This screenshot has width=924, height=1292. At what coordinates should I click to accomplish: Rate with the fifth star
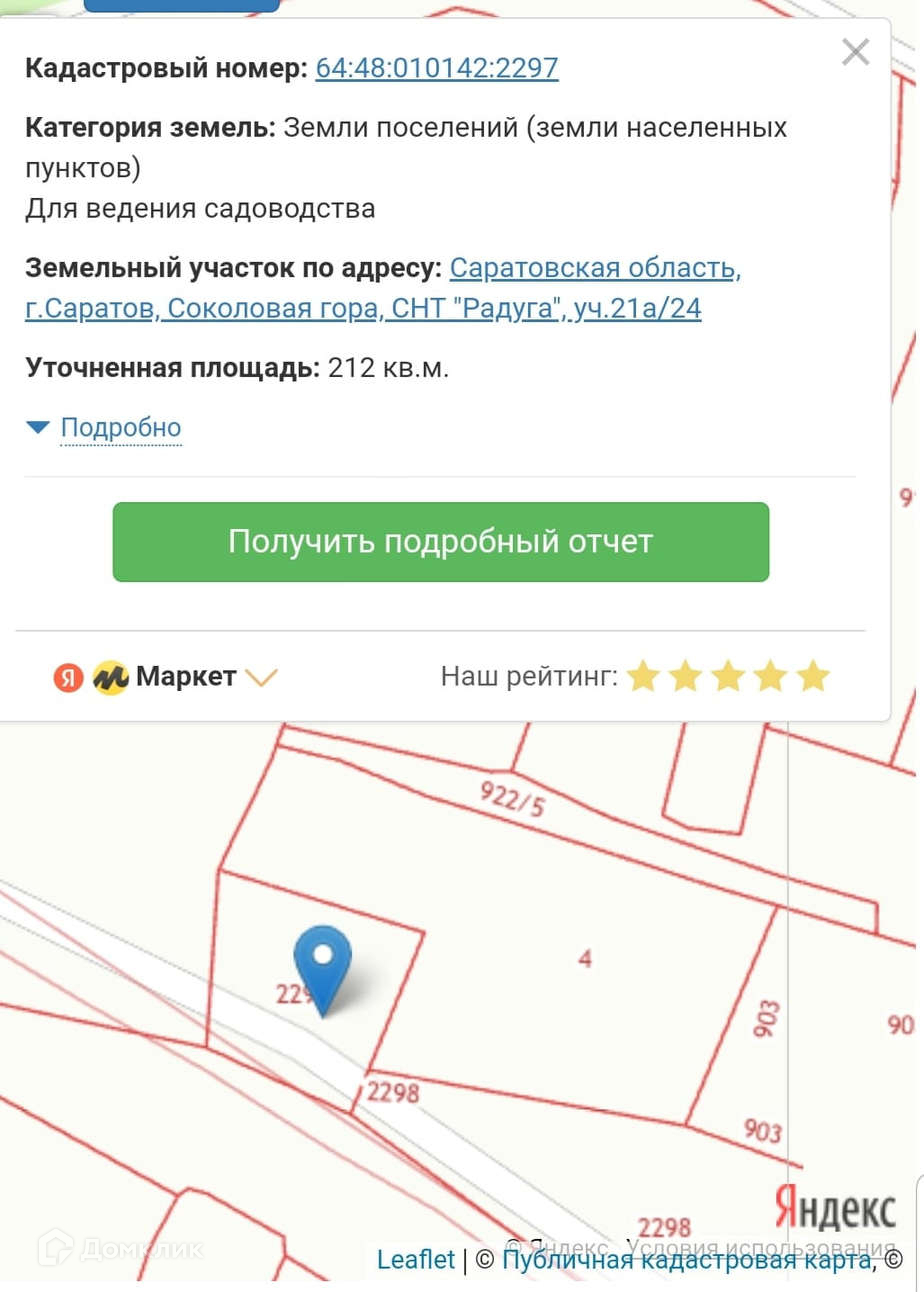click(x=814, y=677)
